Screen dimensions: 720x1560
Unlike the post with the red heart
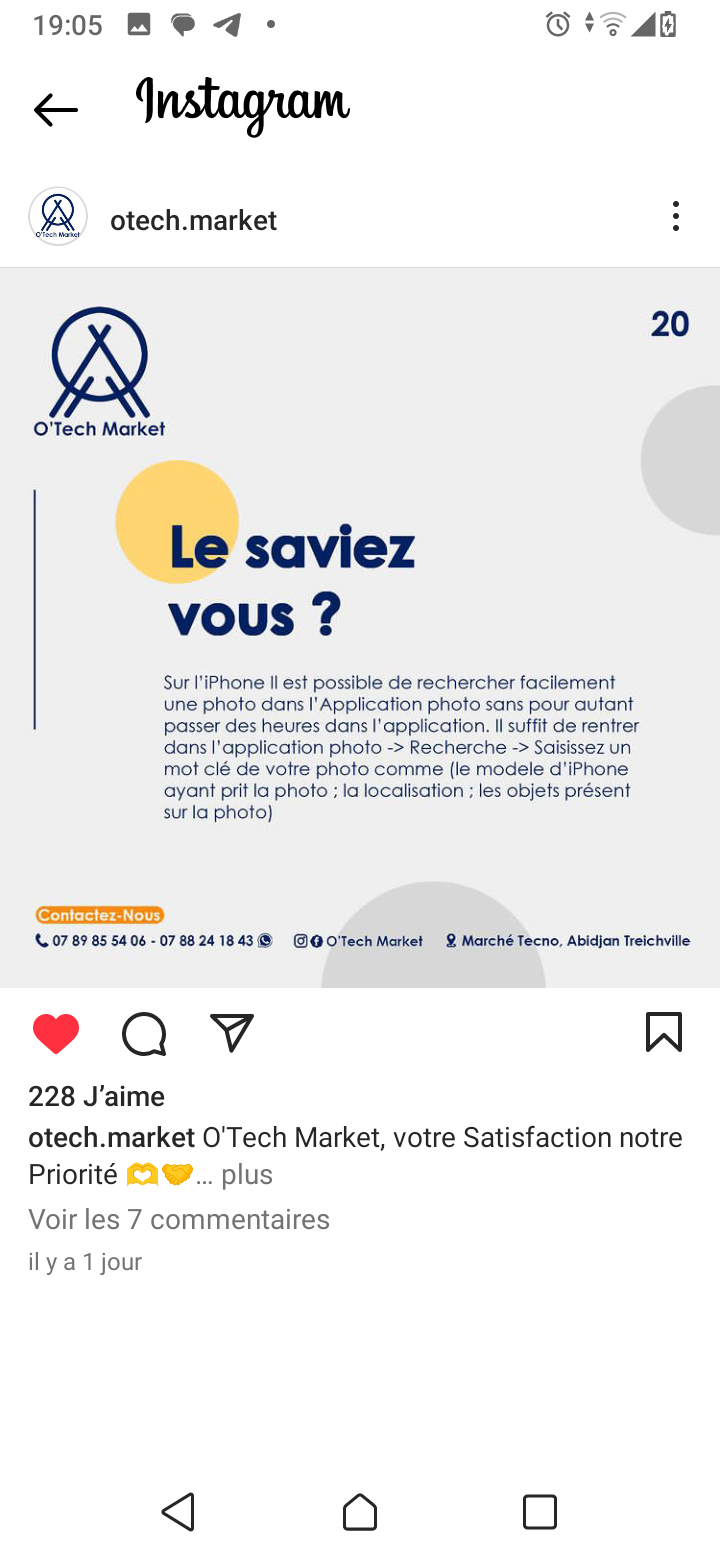point(56,1033)
